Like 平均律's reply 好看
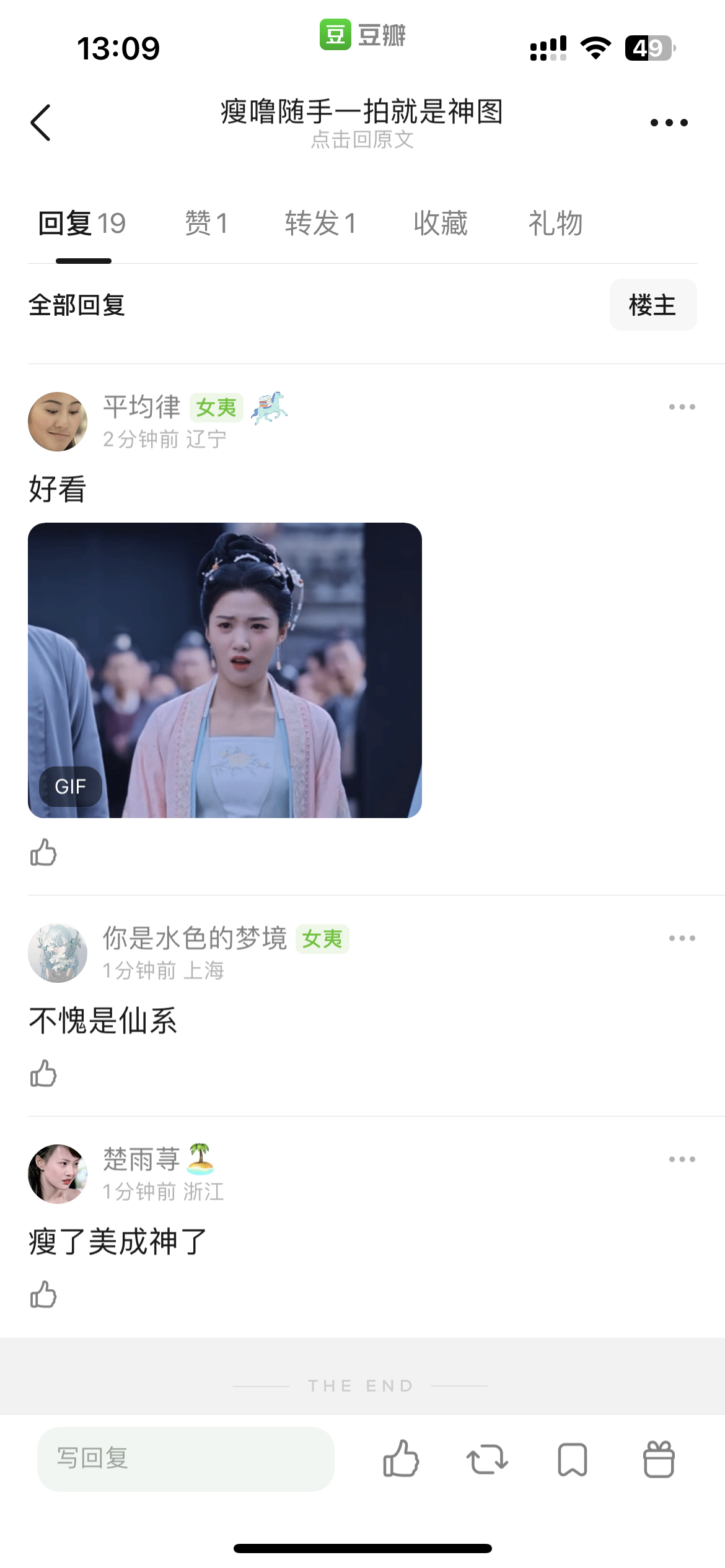Viewport: 725px width, 1568px height. click(x=43, y=853)
